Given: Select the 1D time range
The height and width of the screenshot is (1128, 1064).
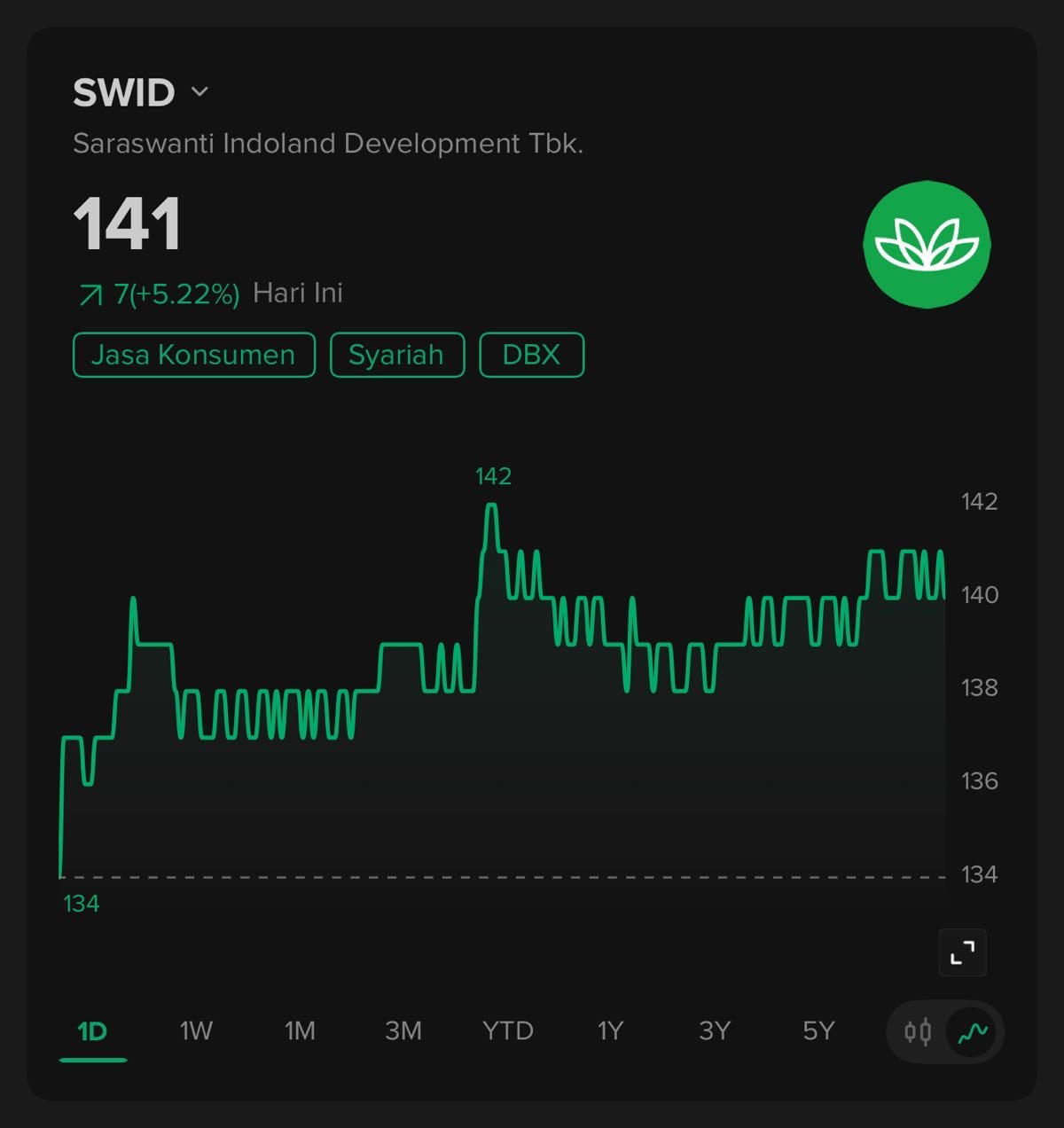Looking at the screenshot, I should point(92,1030).
